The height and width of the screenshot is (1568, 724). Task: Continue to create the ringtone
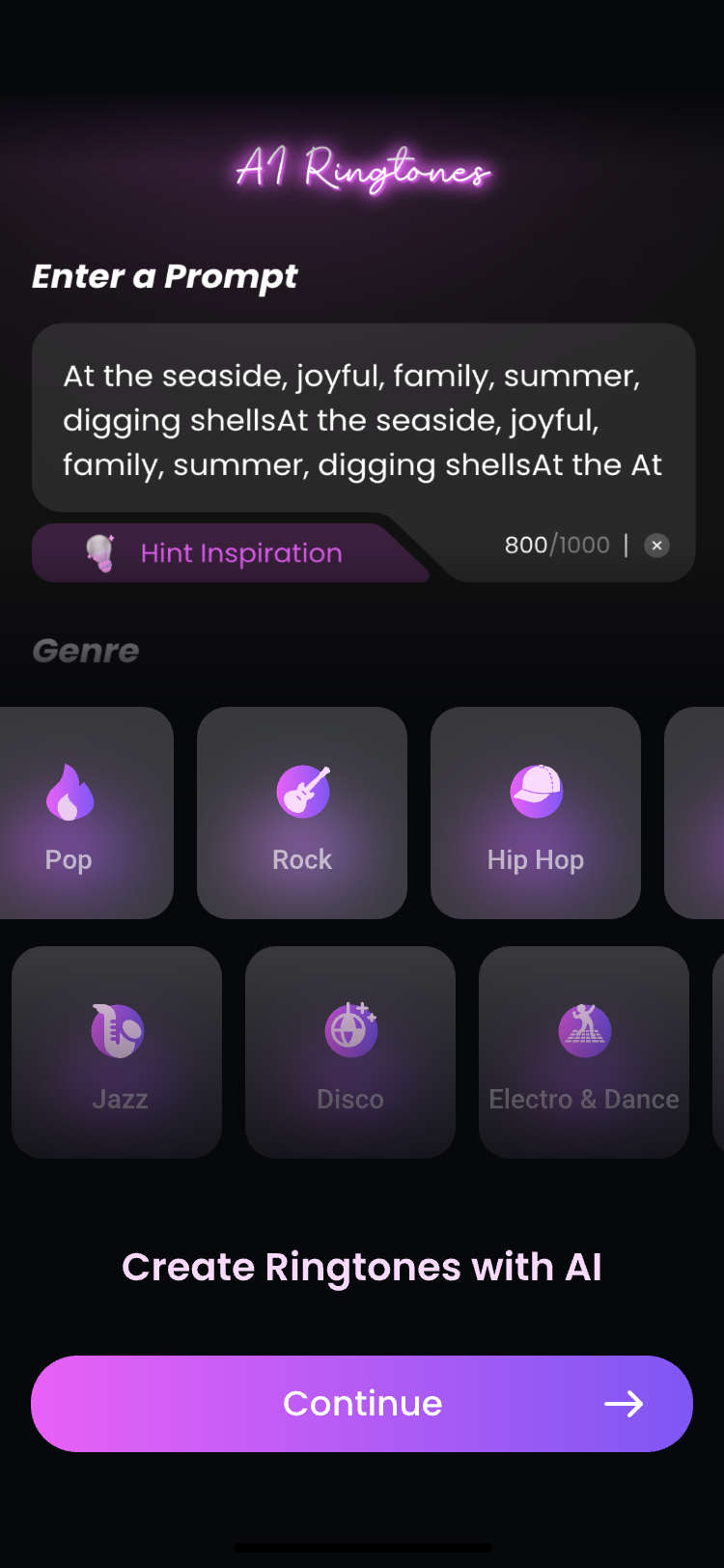tap(362, 1403)
